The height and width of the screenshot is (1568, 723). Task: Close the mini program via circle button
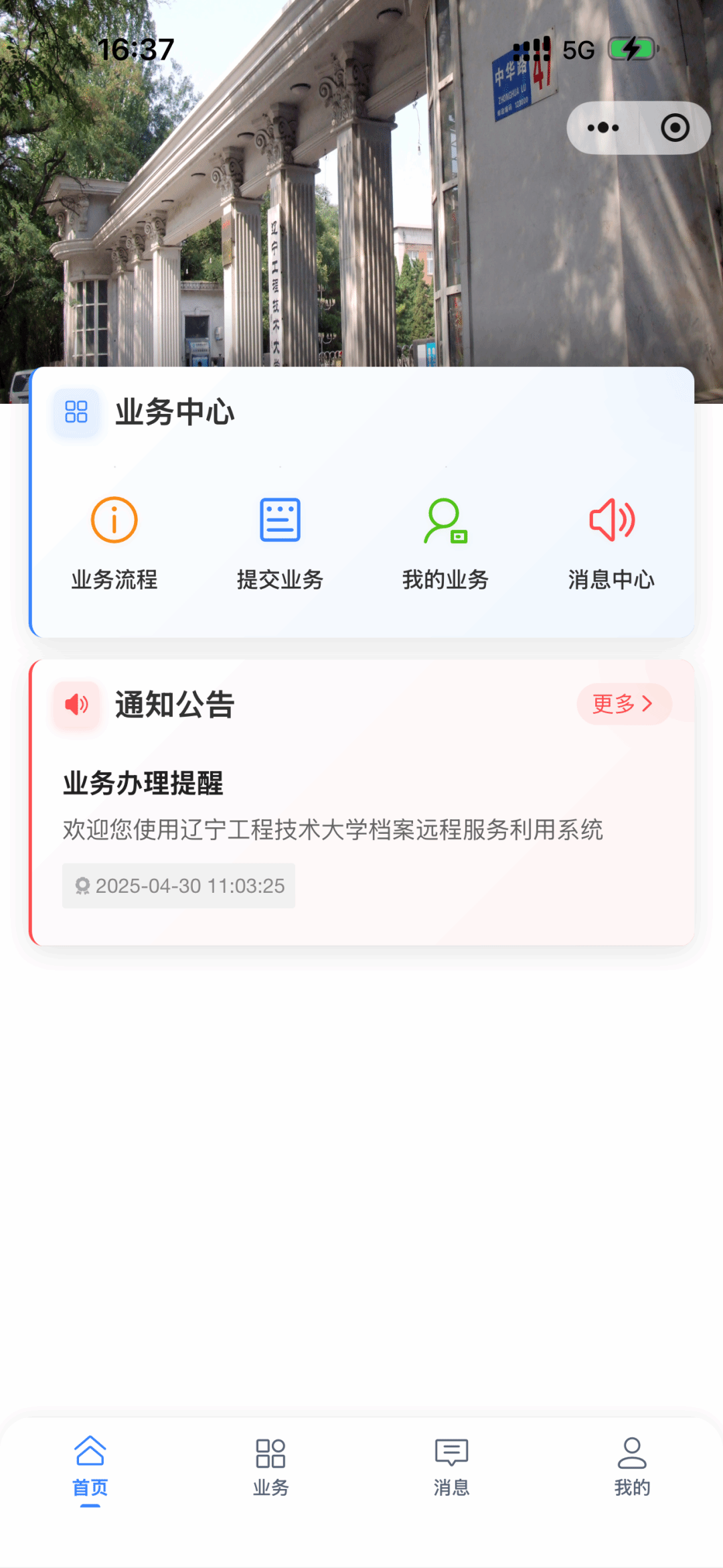[x=675, y=128]
